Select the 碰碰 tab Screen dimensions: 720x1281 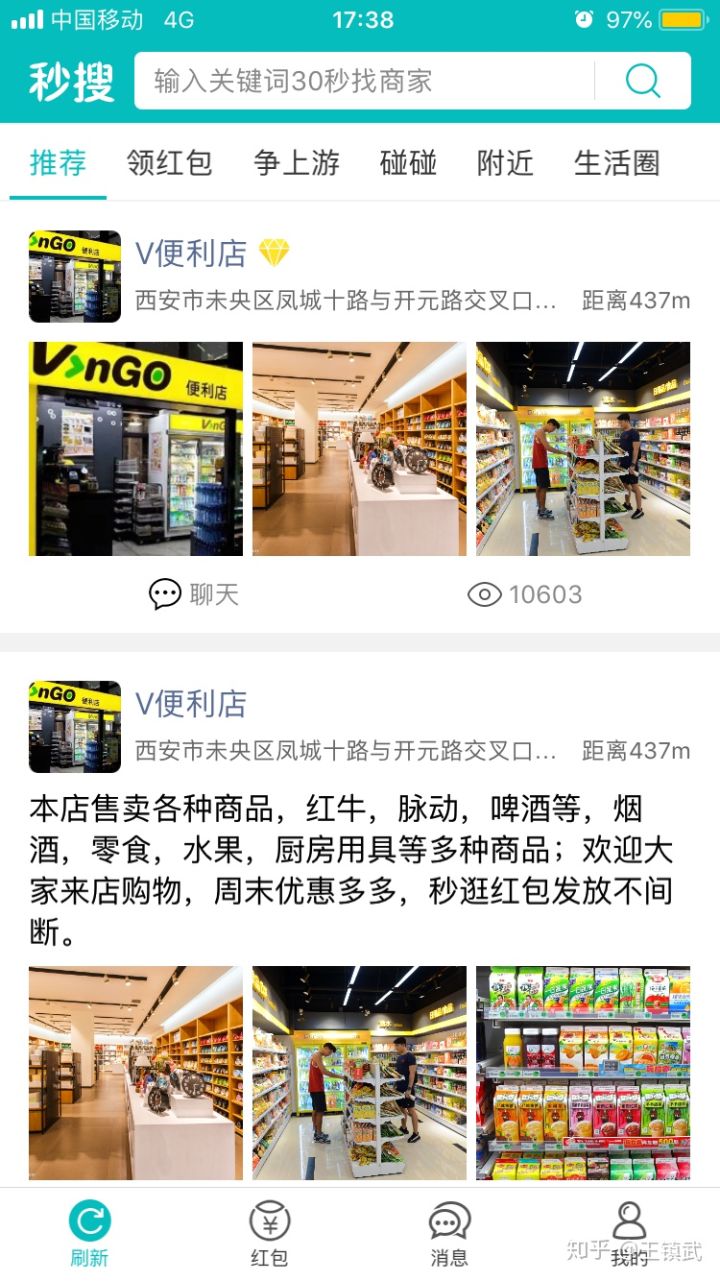point(408,163)
